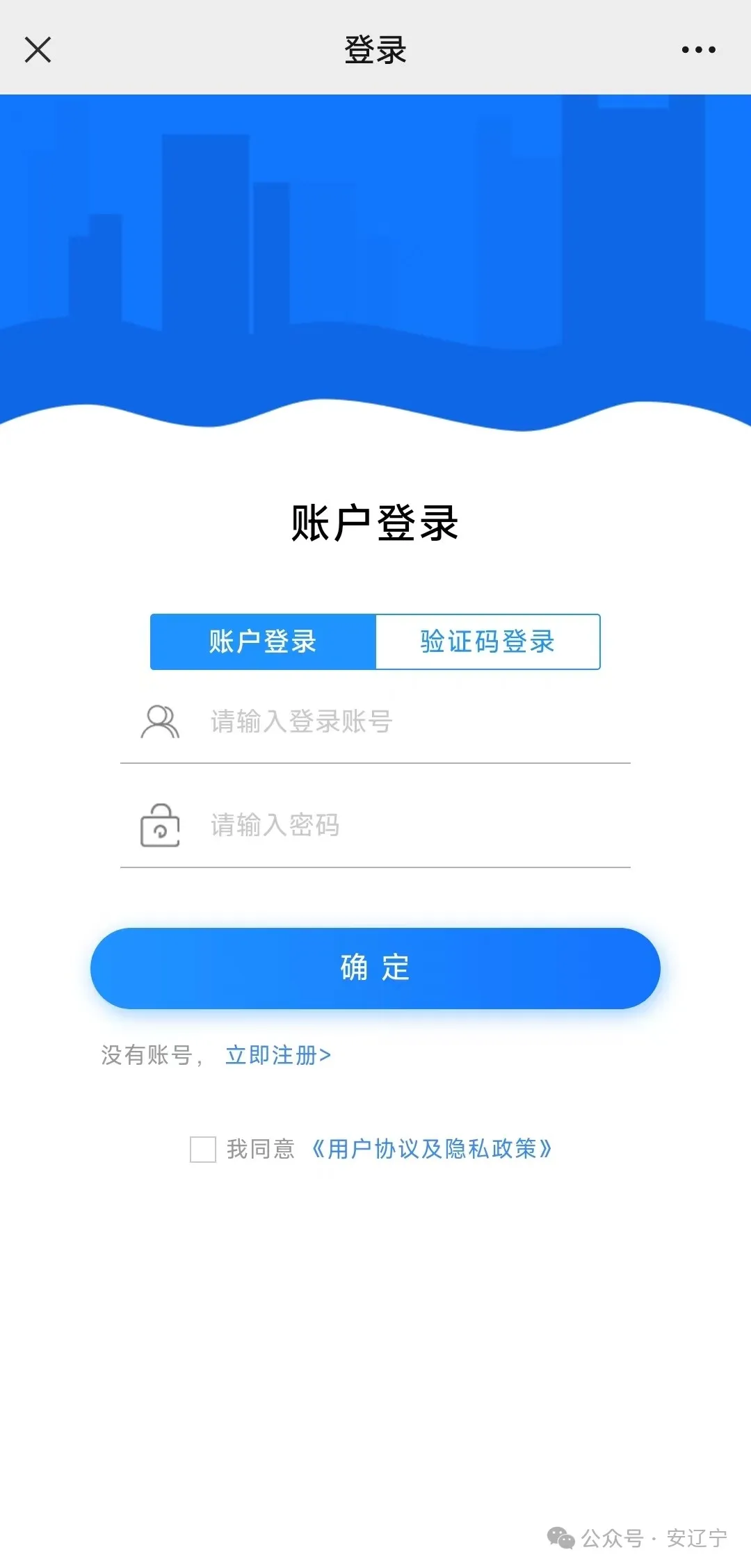
Task: Check the 我同意 agreement checkbox
Action: tap(203, 1149)
